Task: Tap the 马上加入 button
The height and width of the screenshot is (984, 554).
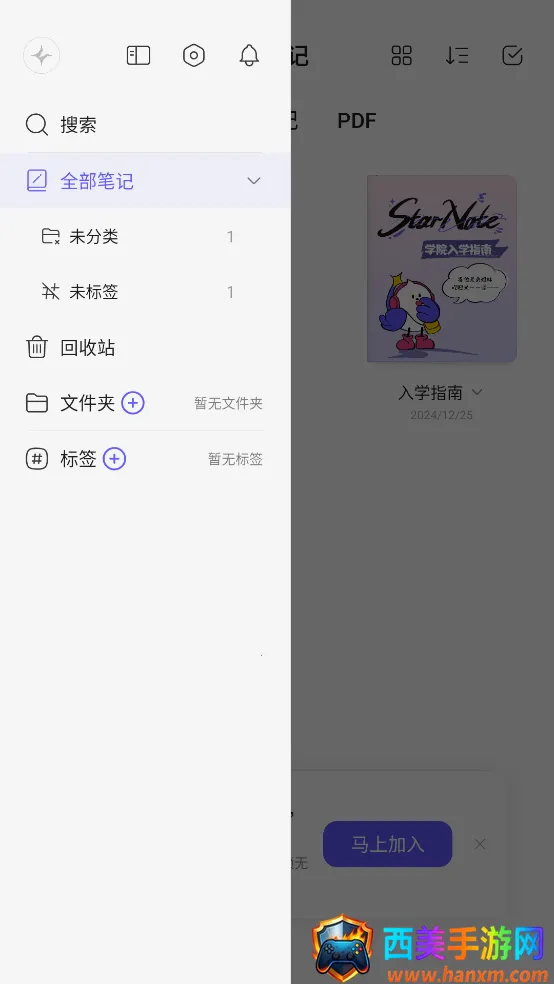Action: [x=387, y=844]
